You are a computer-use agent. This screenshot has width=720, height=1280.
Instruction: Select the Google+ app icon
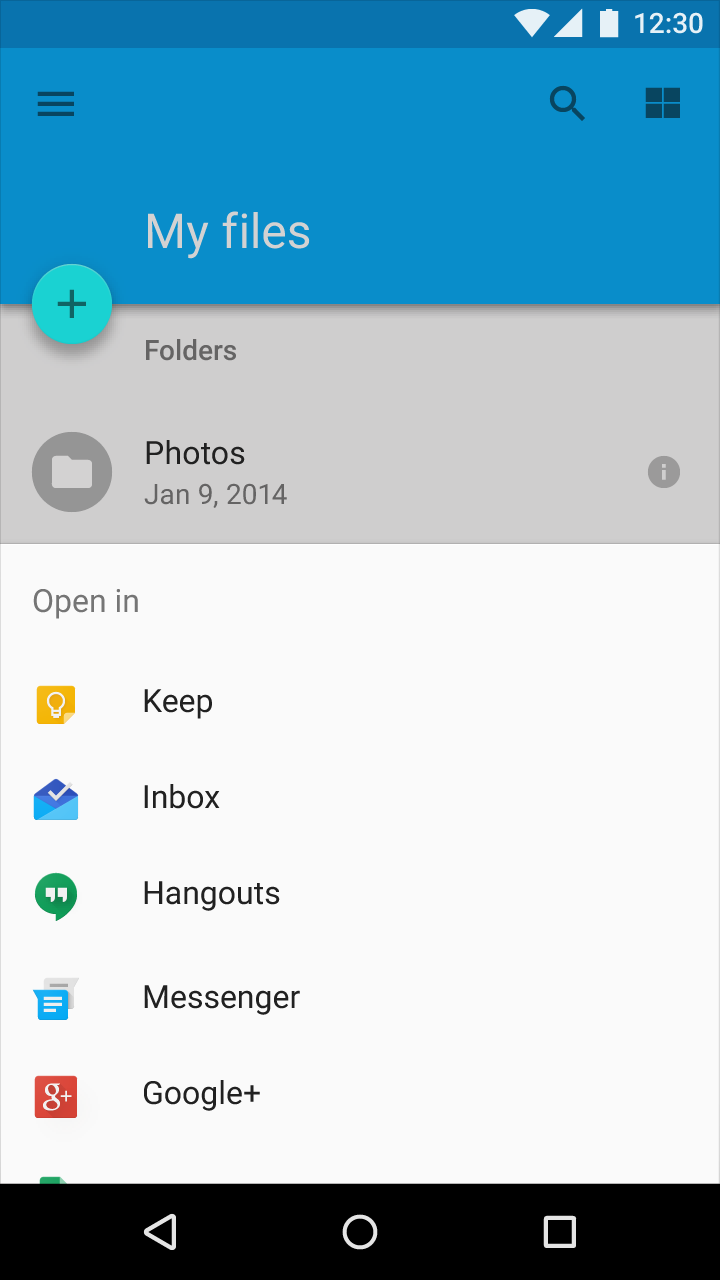55,1096
